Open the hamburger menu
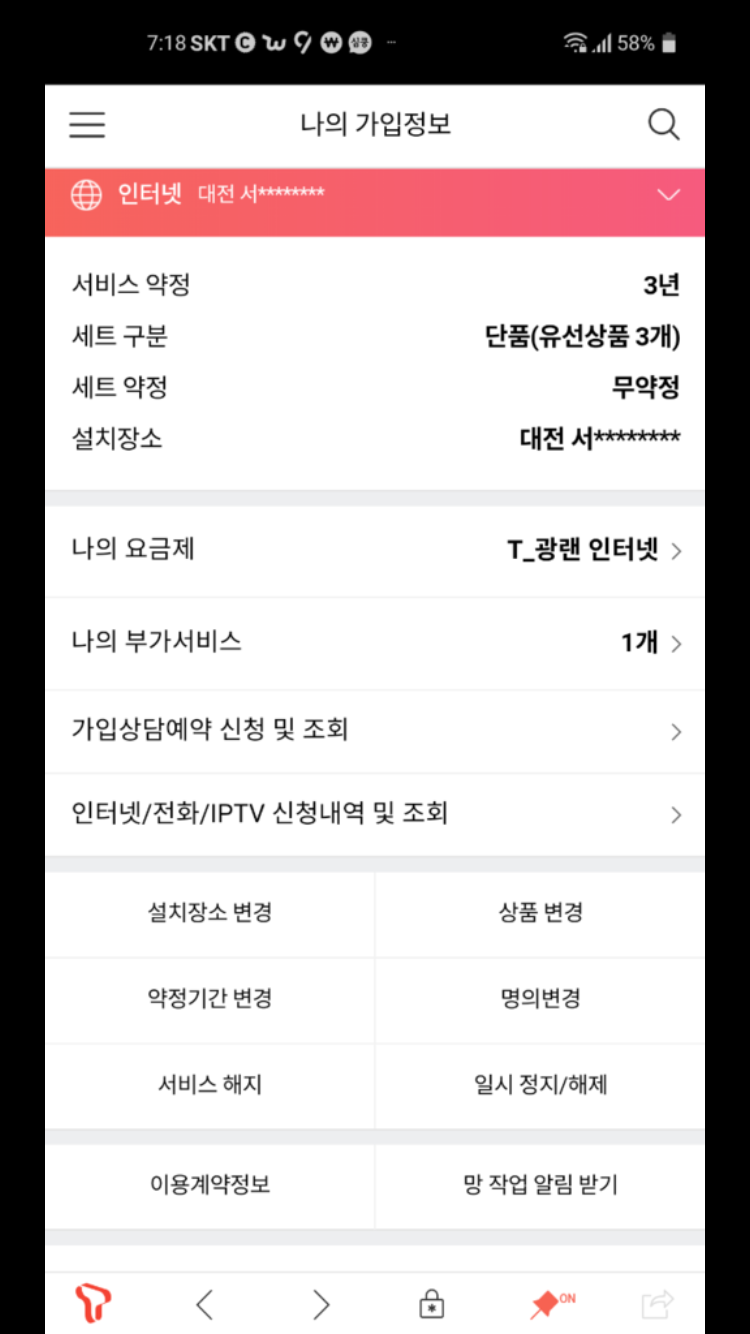This screenshot has height=1334, width=750. click(x=87, y=124)
